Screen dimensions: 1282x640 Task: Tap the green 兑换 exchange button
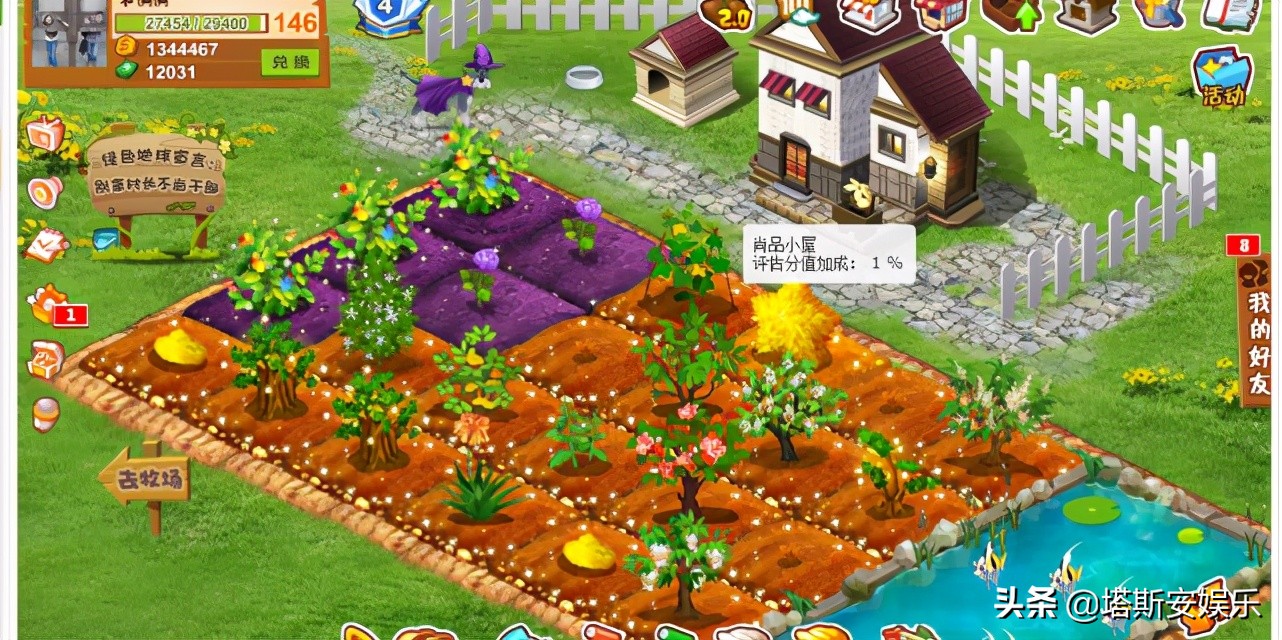pyautogui.click(x=289, y=62)
